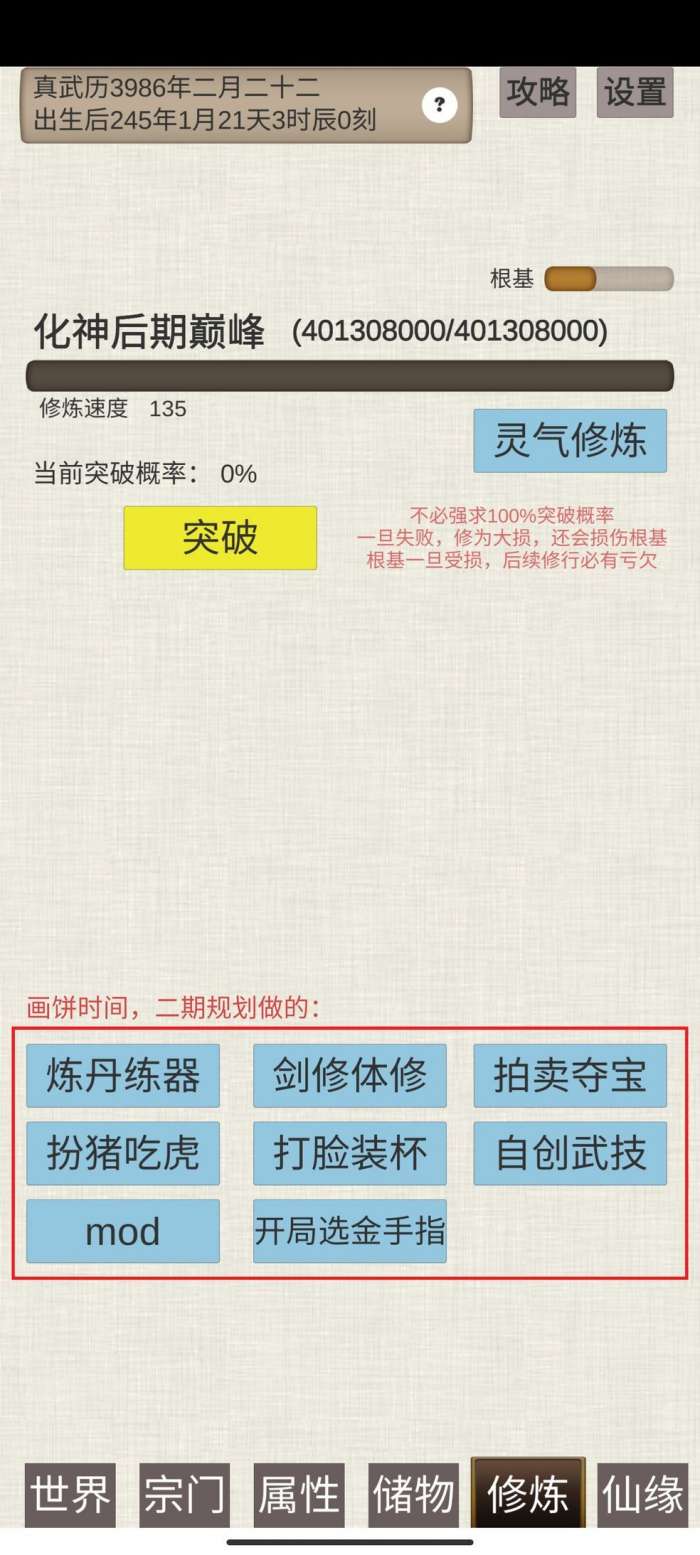Start 灵气修炼 cultivation
This screenshot has height=1555, width=700.
570,440
